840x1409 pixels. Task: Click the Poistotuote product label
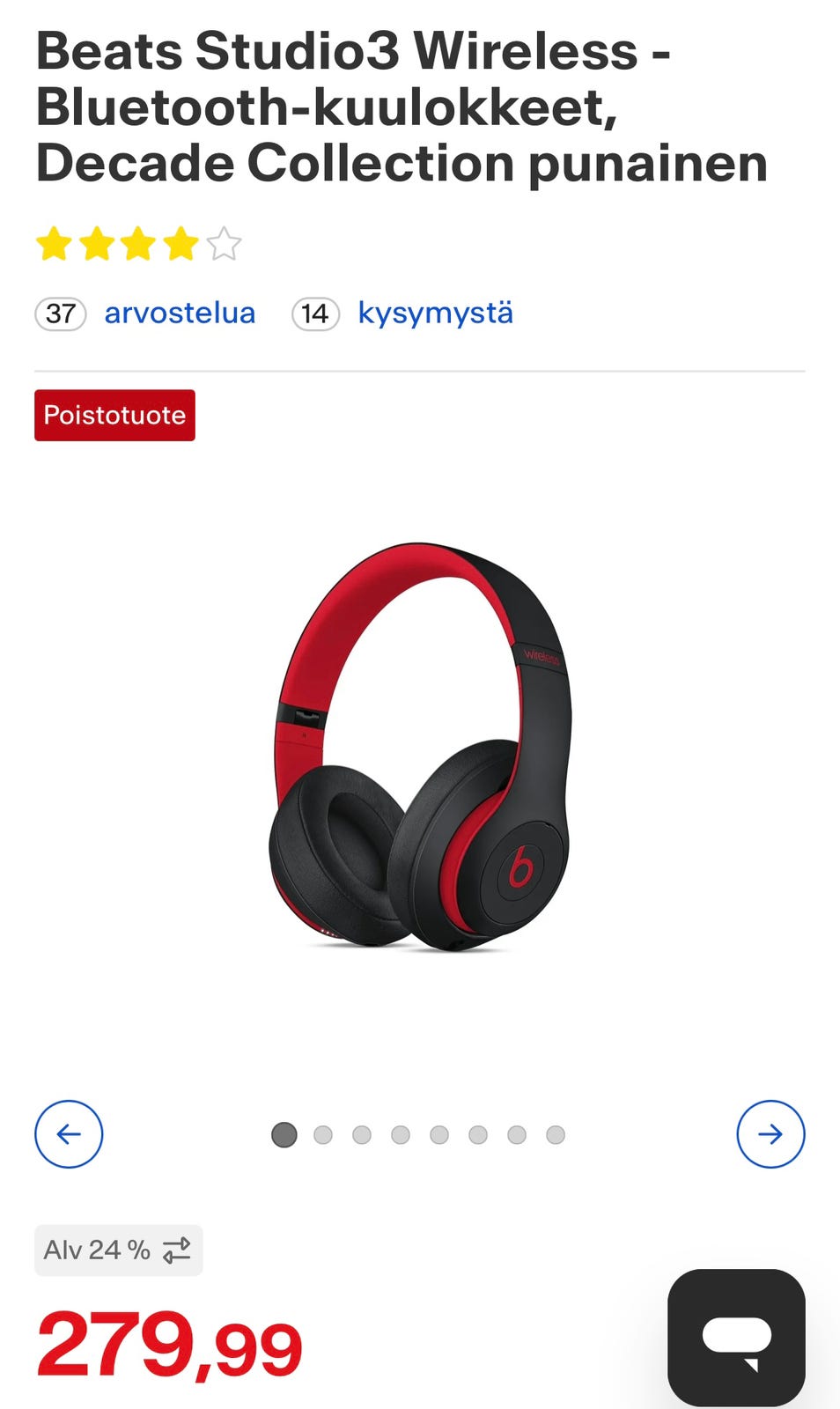tap(114, 415)
